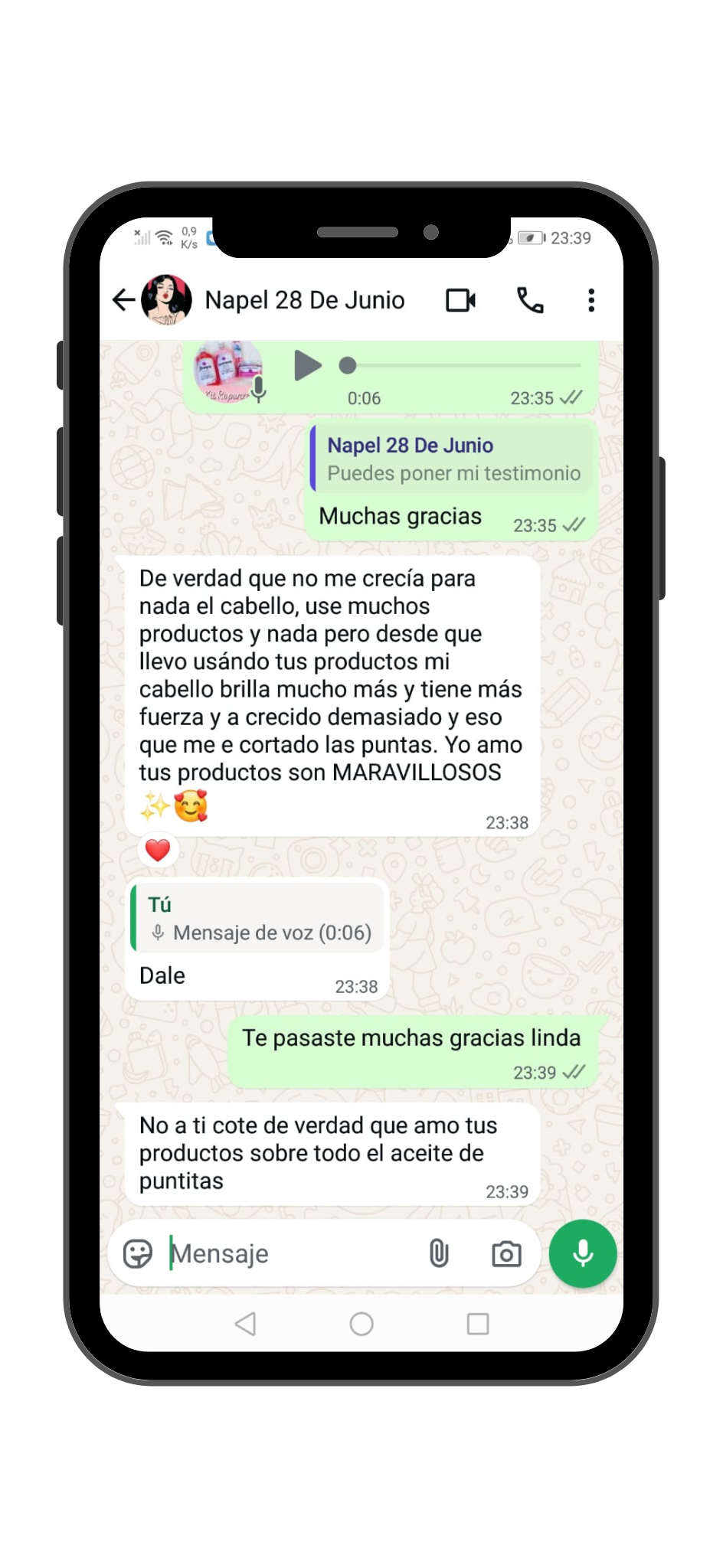723x1568 pixels.
Task: Attach a file with the paperclip
Action: 439,1254
